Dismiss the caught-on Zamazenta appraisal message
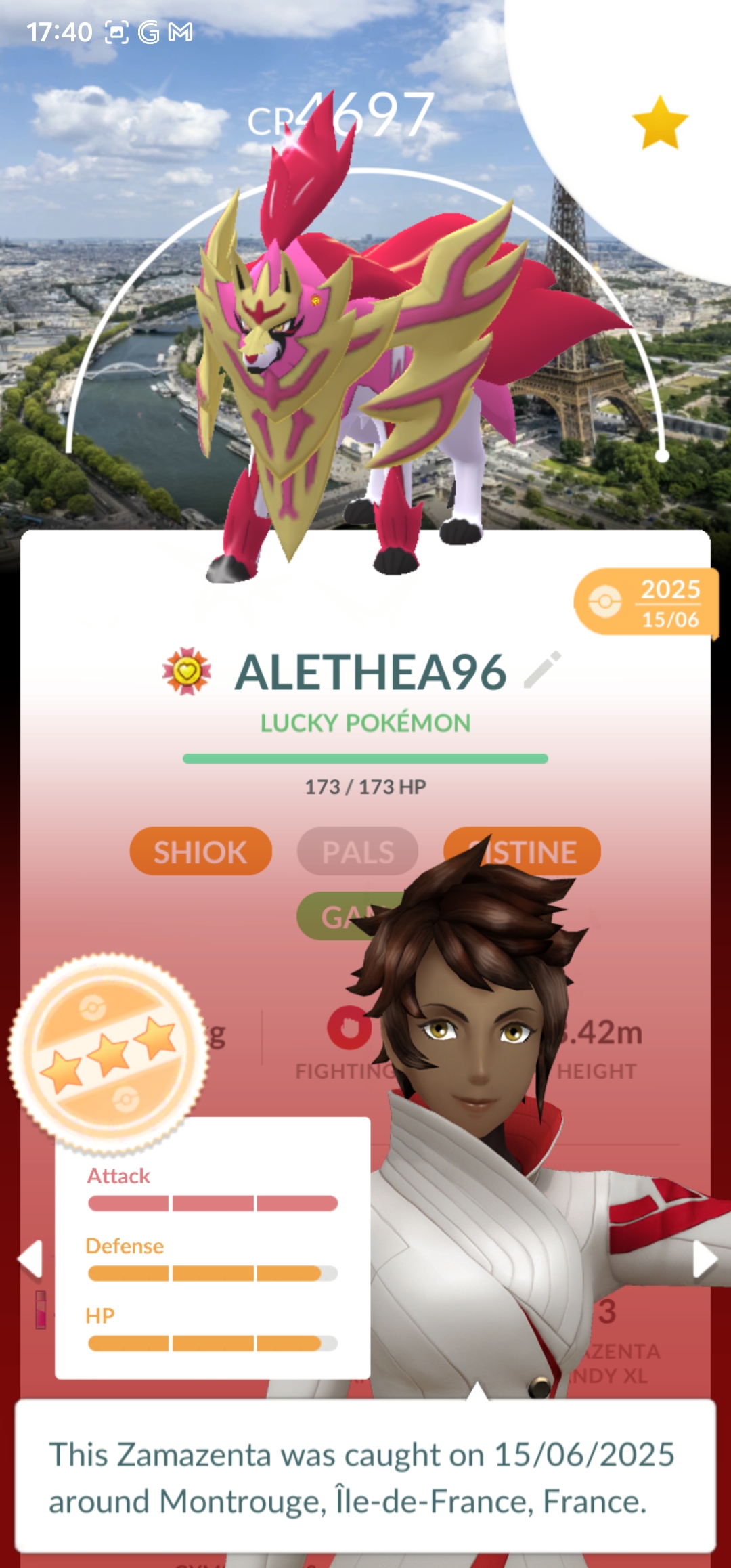The height and width of the screenshot is (1568, 731). (365, 1477)
